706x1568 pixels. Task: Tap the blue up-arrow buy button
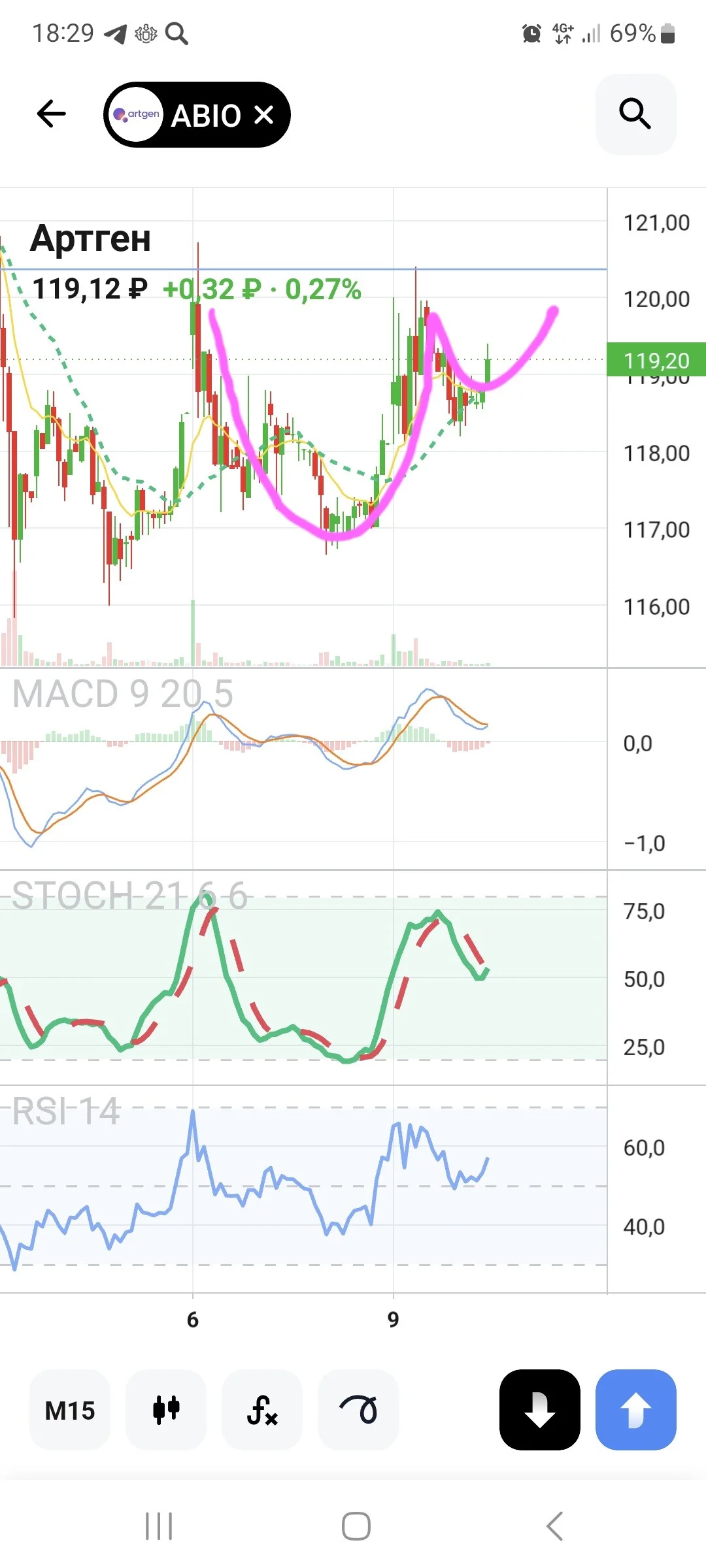636,1410
